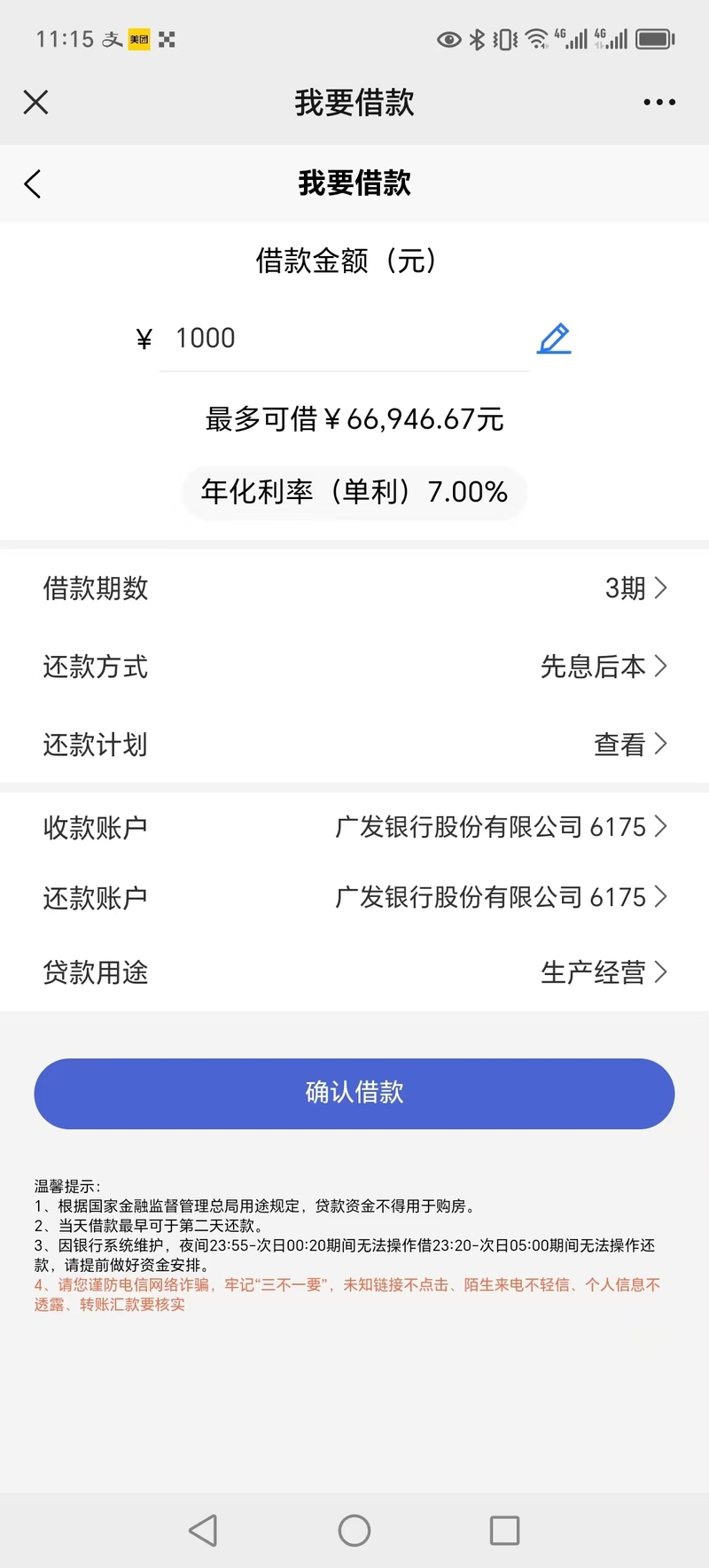Viewport: 709px width, 1568px height.
Task: Change 借款期数 from 3期
Action: [635, 588]
